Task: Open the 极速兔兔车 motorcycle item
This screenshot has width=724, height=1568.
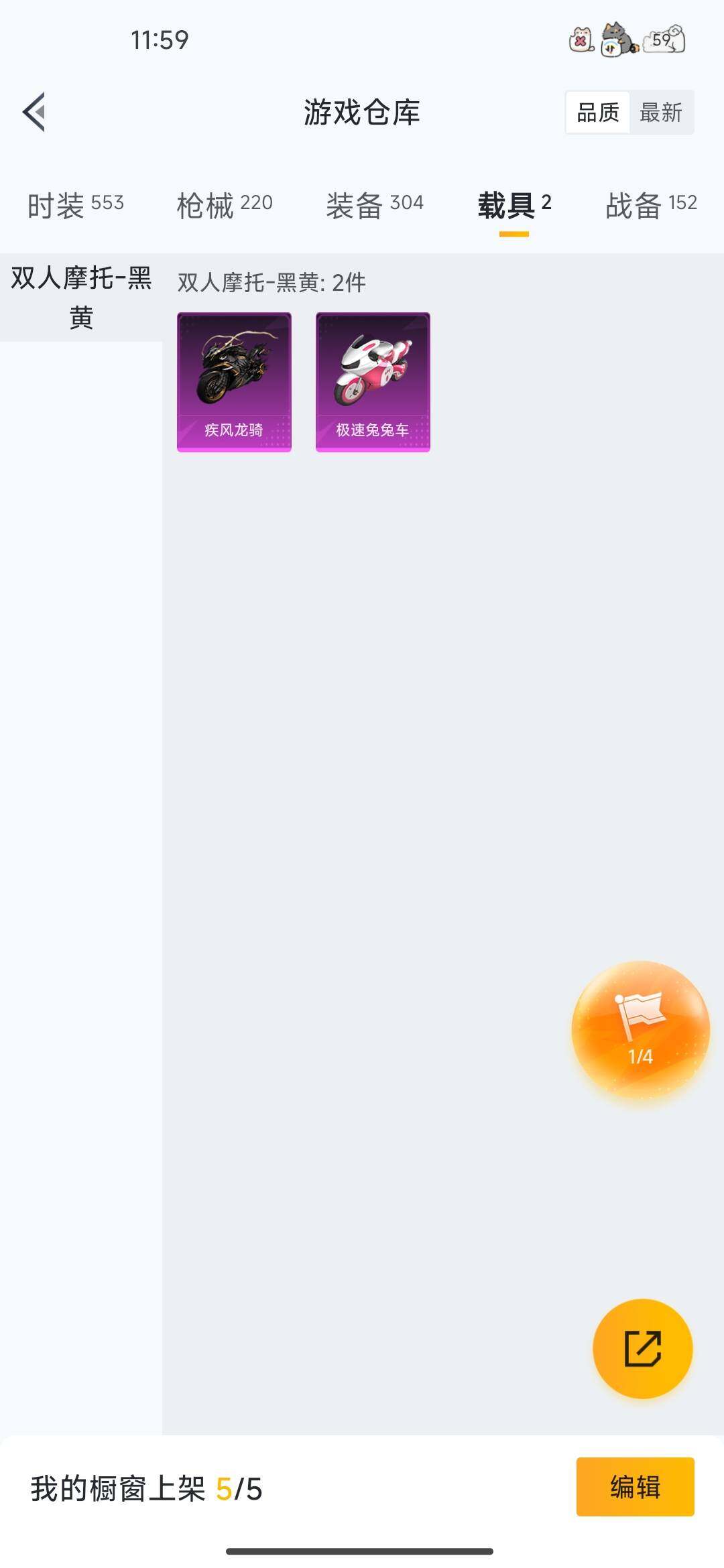Action: [373, 381]
